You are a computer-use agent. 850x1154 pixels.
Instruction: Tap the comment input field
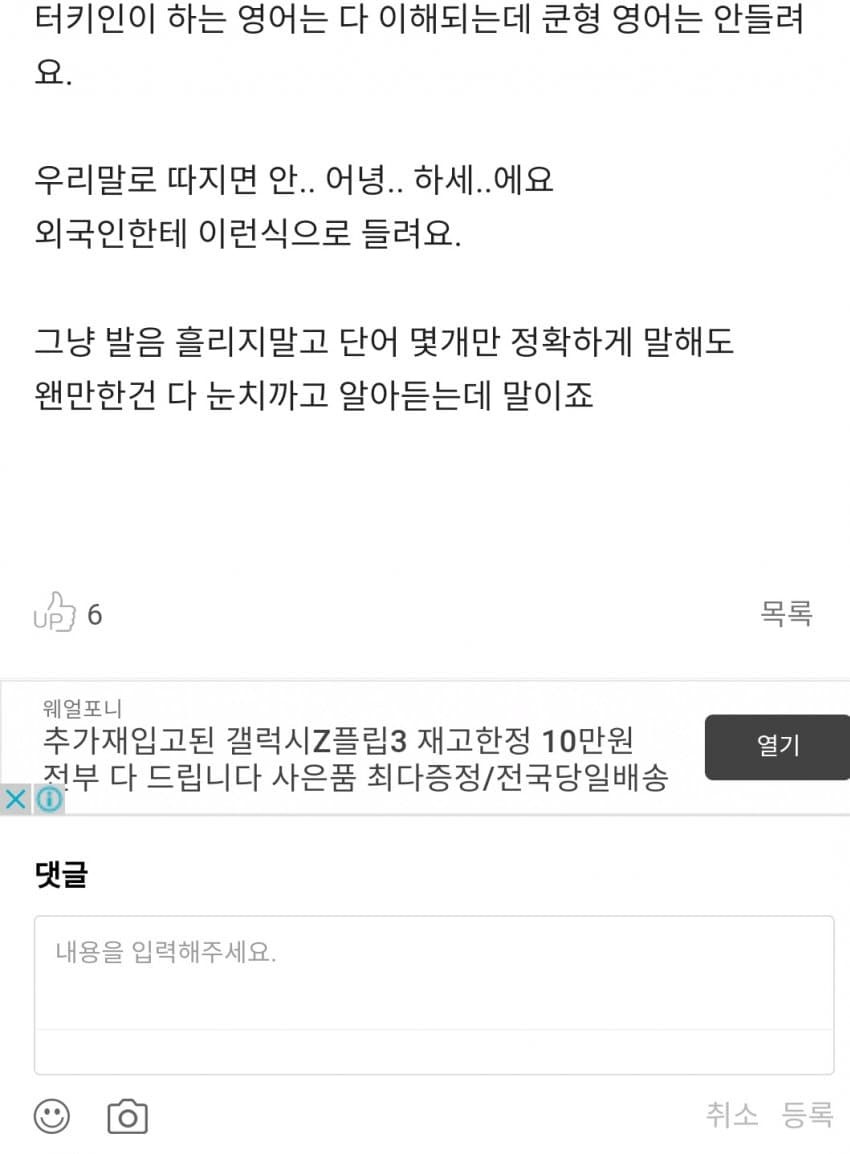coord(434,972)
